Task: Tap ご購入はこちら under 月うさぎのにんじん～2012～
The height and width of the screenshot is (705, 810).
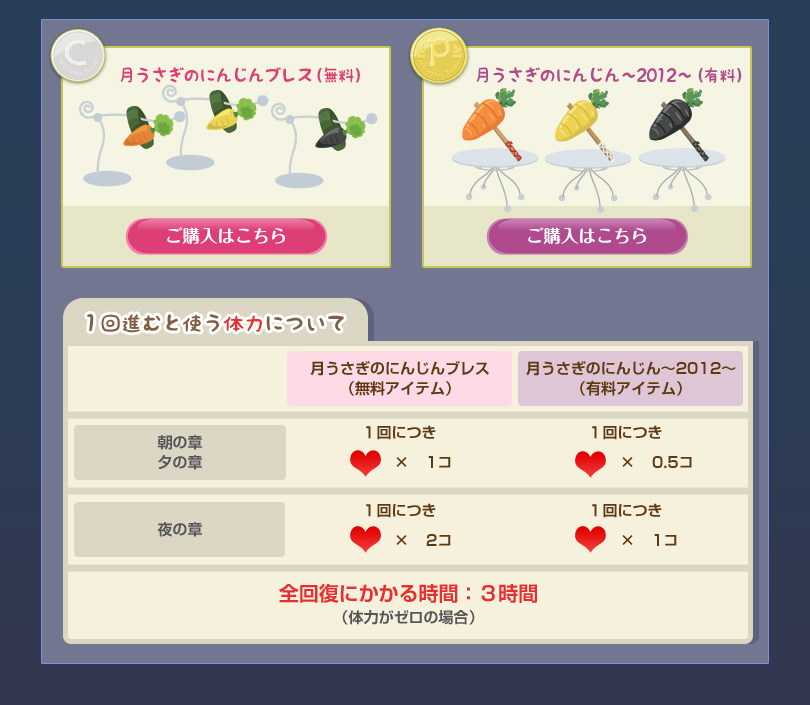Action: coord(587,236)
